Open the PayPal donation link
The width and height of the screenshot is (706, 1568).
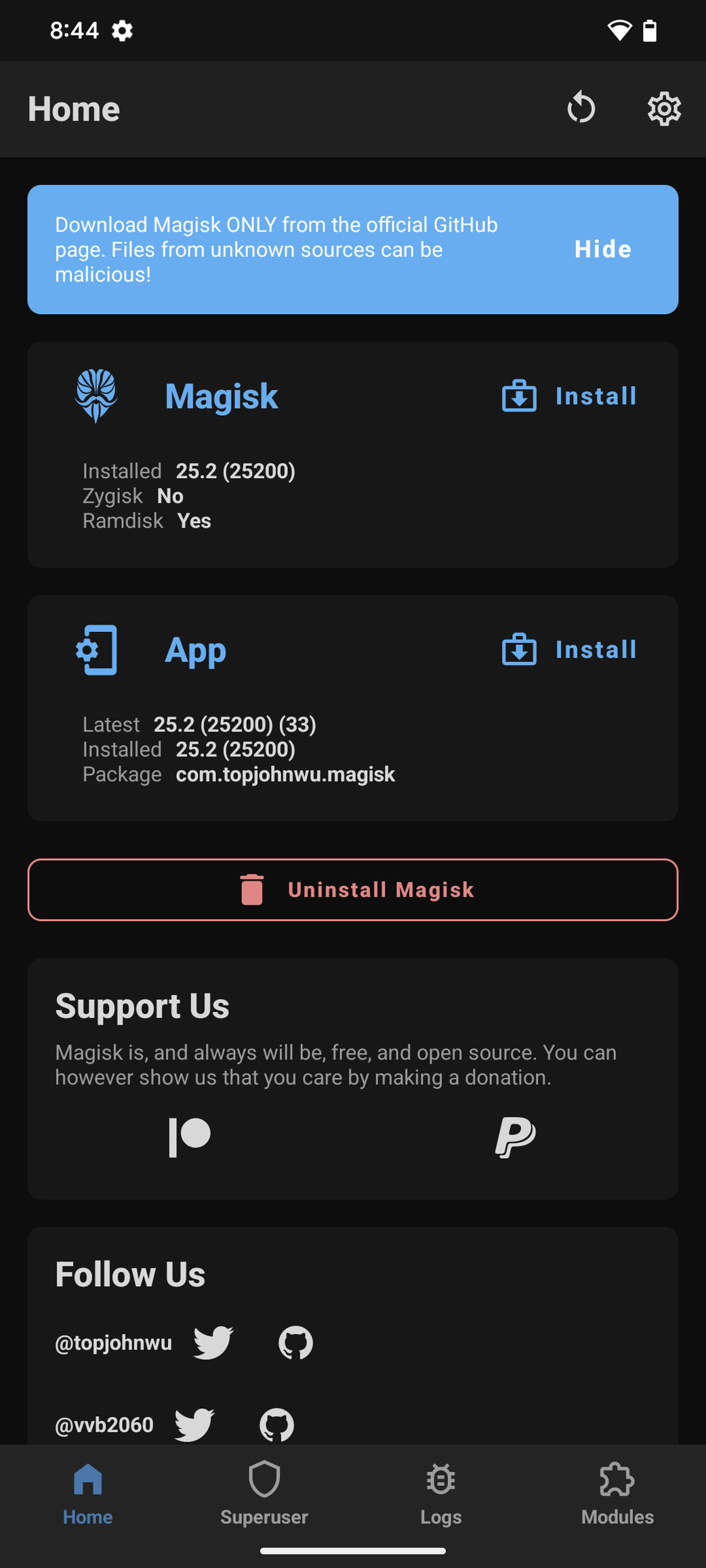(515, 1137)
